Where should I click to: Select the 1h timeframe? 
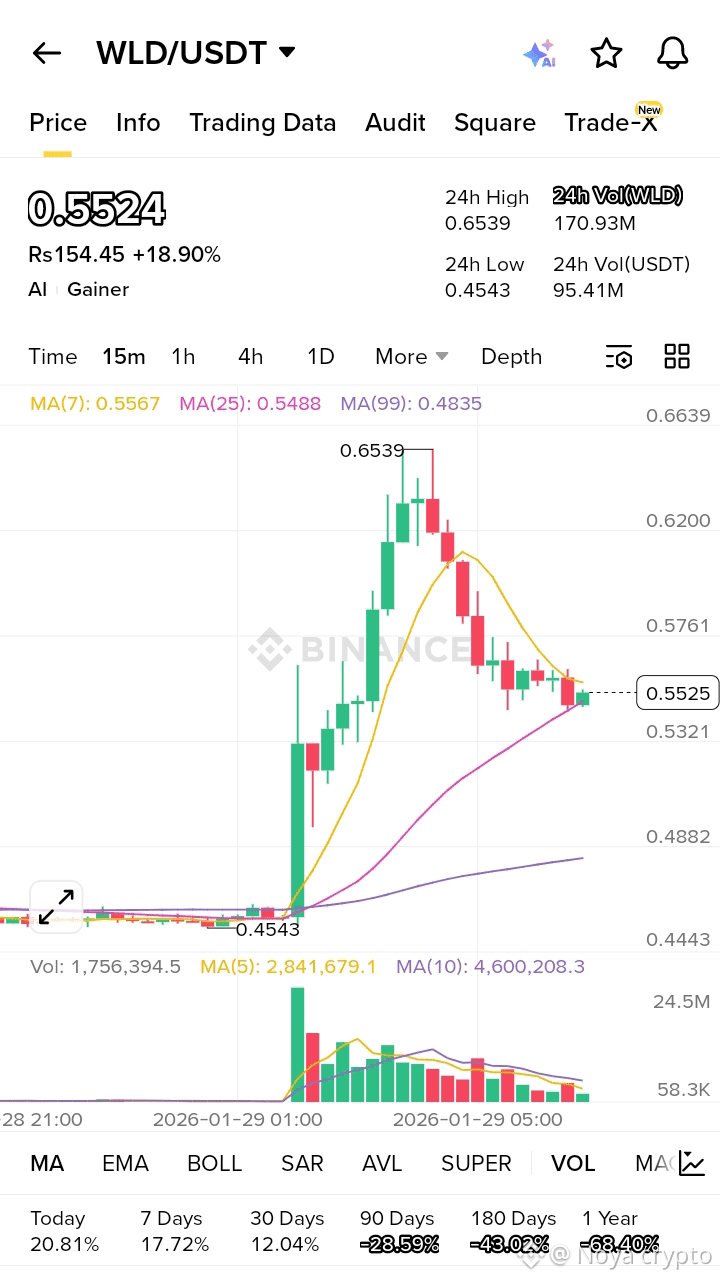tap(183, 356)
